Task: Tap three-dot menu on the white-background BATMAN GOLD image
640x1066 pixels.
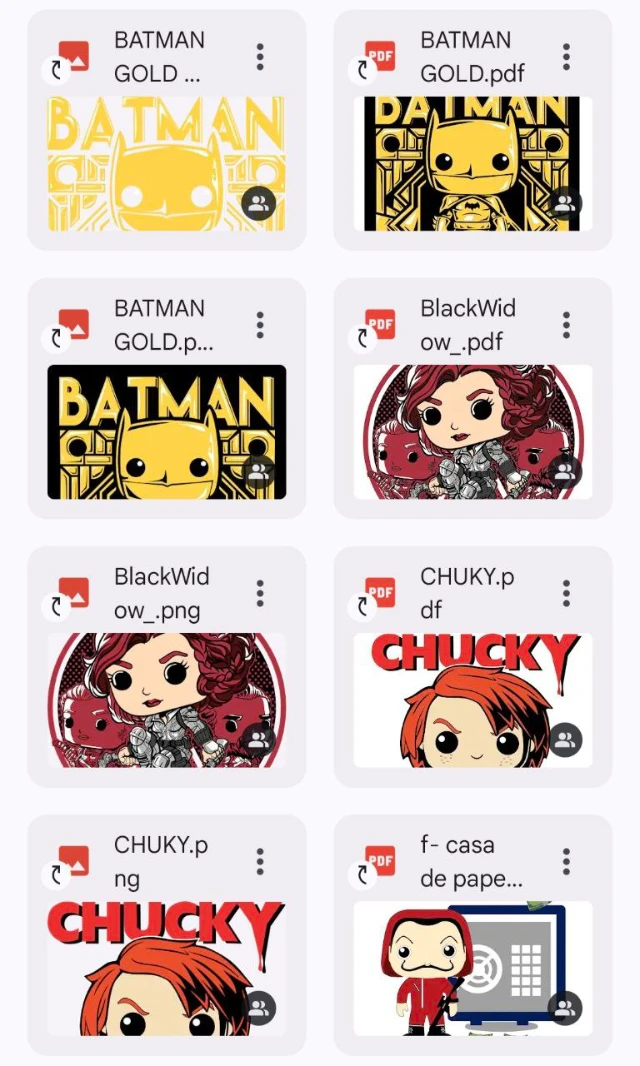Action: click(260, 57)
